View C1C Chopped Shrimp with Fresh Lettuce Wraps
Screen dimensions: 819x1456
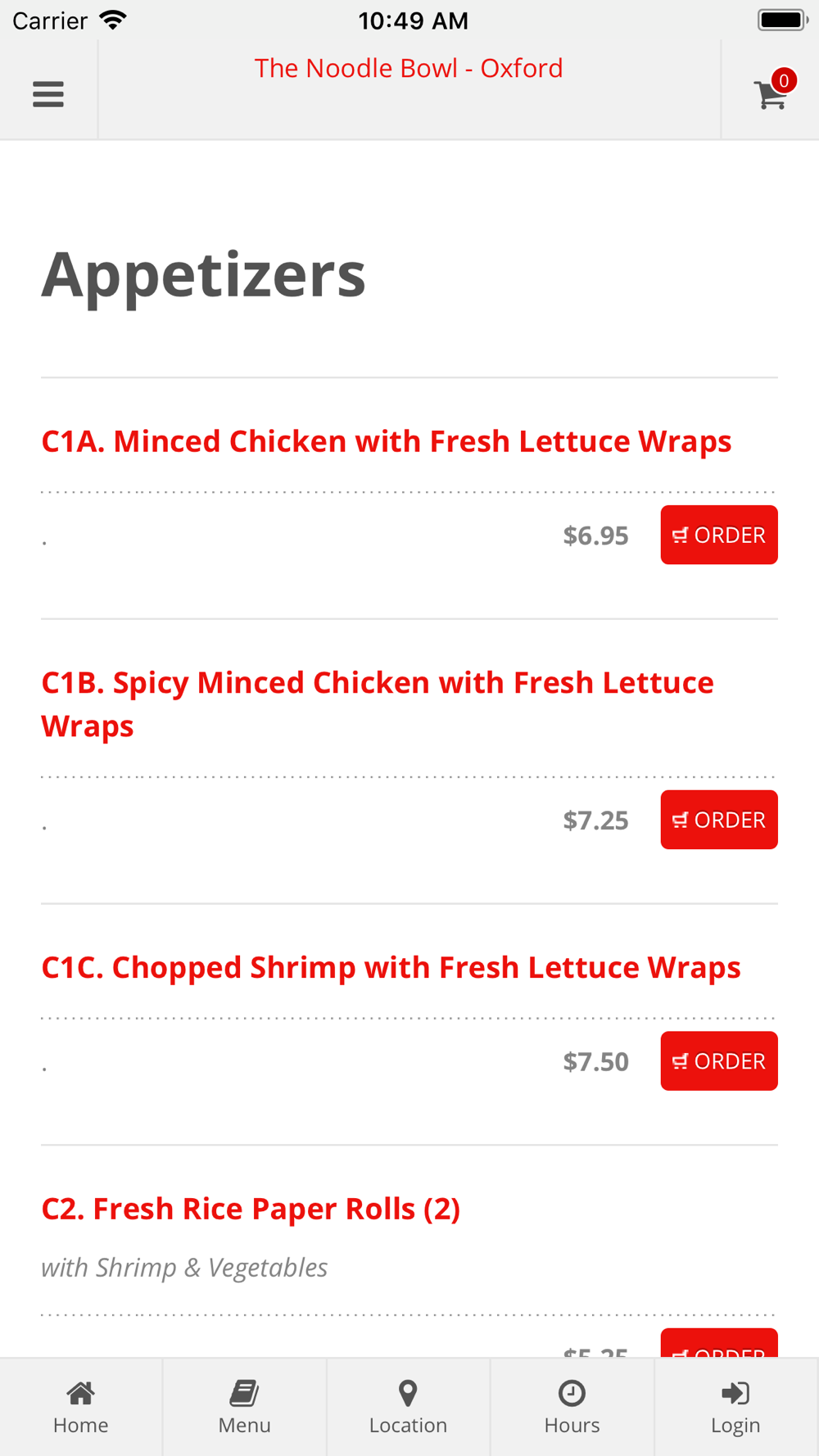coord(391,967)
